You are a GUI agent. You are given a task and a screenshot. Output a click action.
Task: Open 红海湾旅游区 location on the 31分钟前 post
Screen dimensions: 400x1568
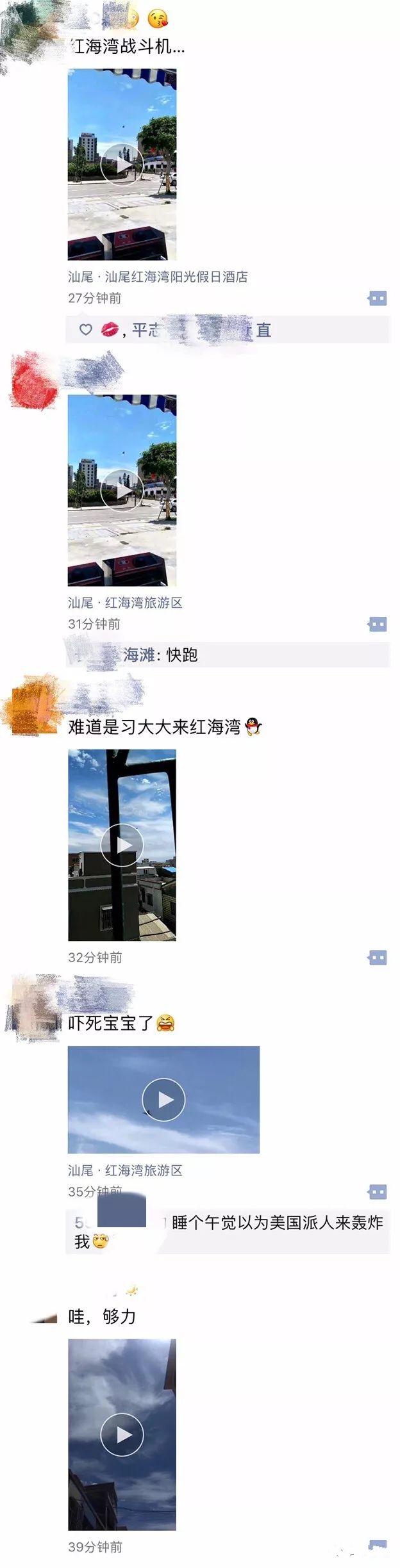tap(126, 603)
